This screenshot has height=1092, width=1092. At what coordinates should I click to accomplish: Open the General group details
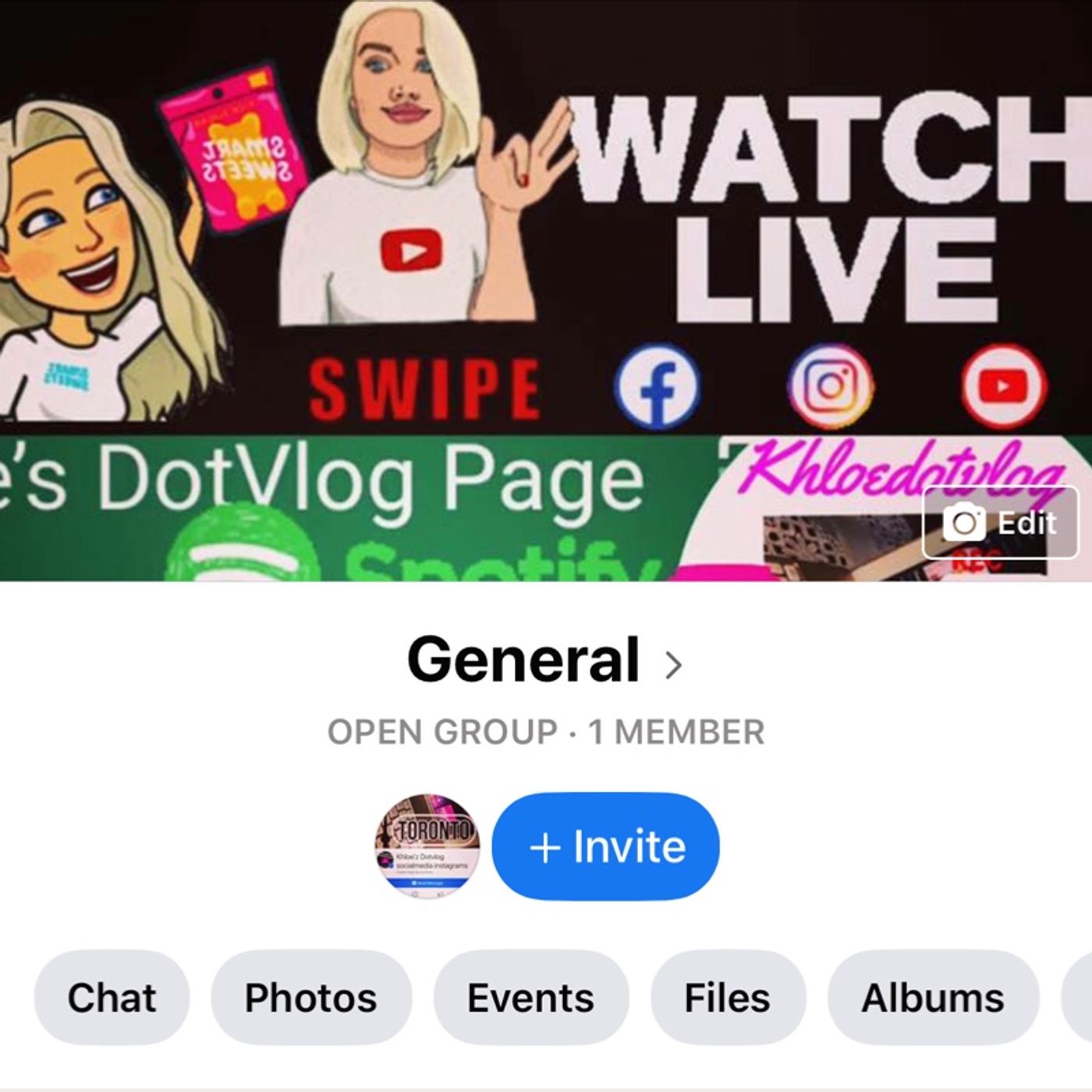544,661
